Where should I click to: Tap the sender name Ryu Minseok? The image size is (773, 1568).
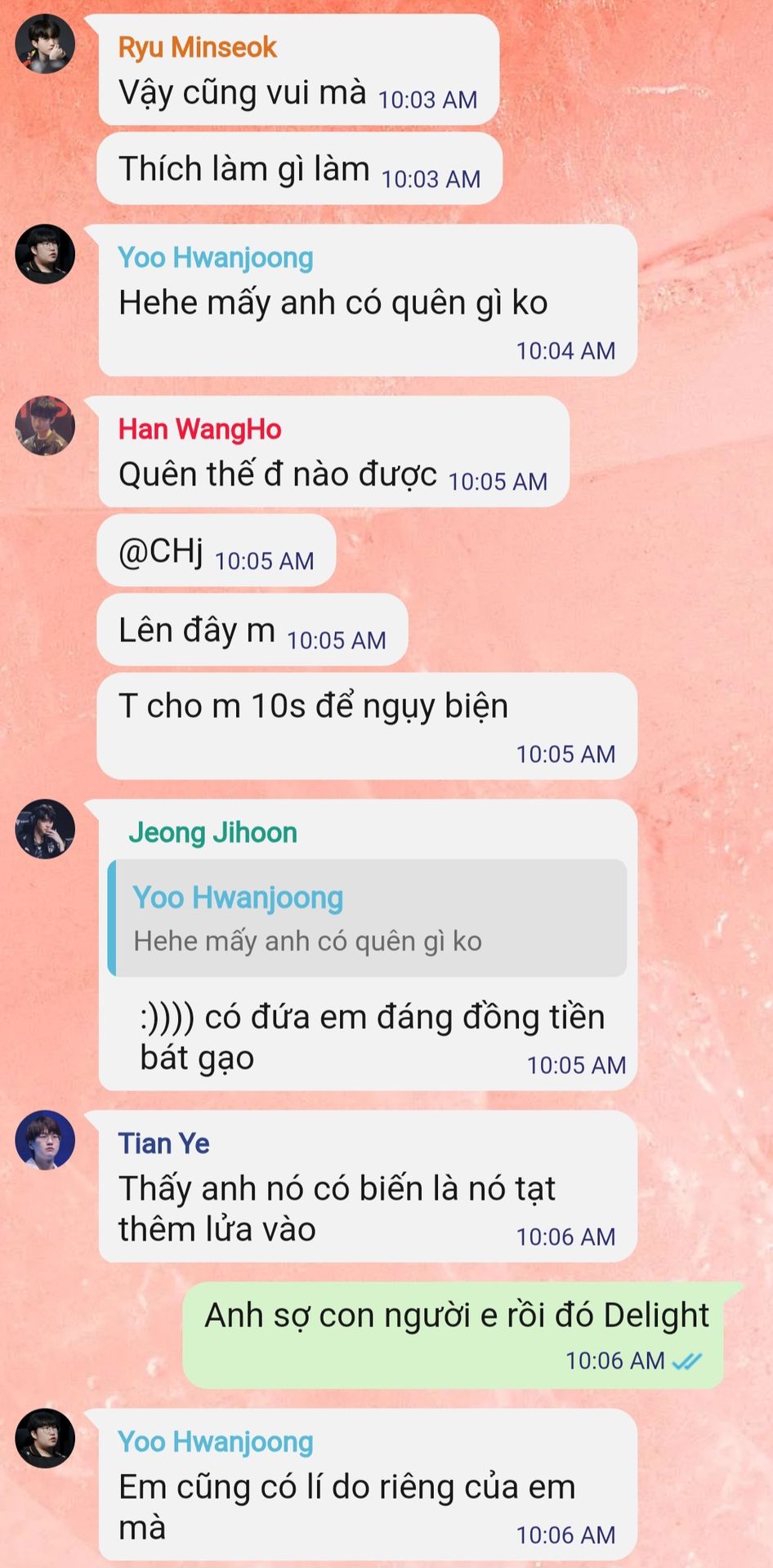coord(198,47)
